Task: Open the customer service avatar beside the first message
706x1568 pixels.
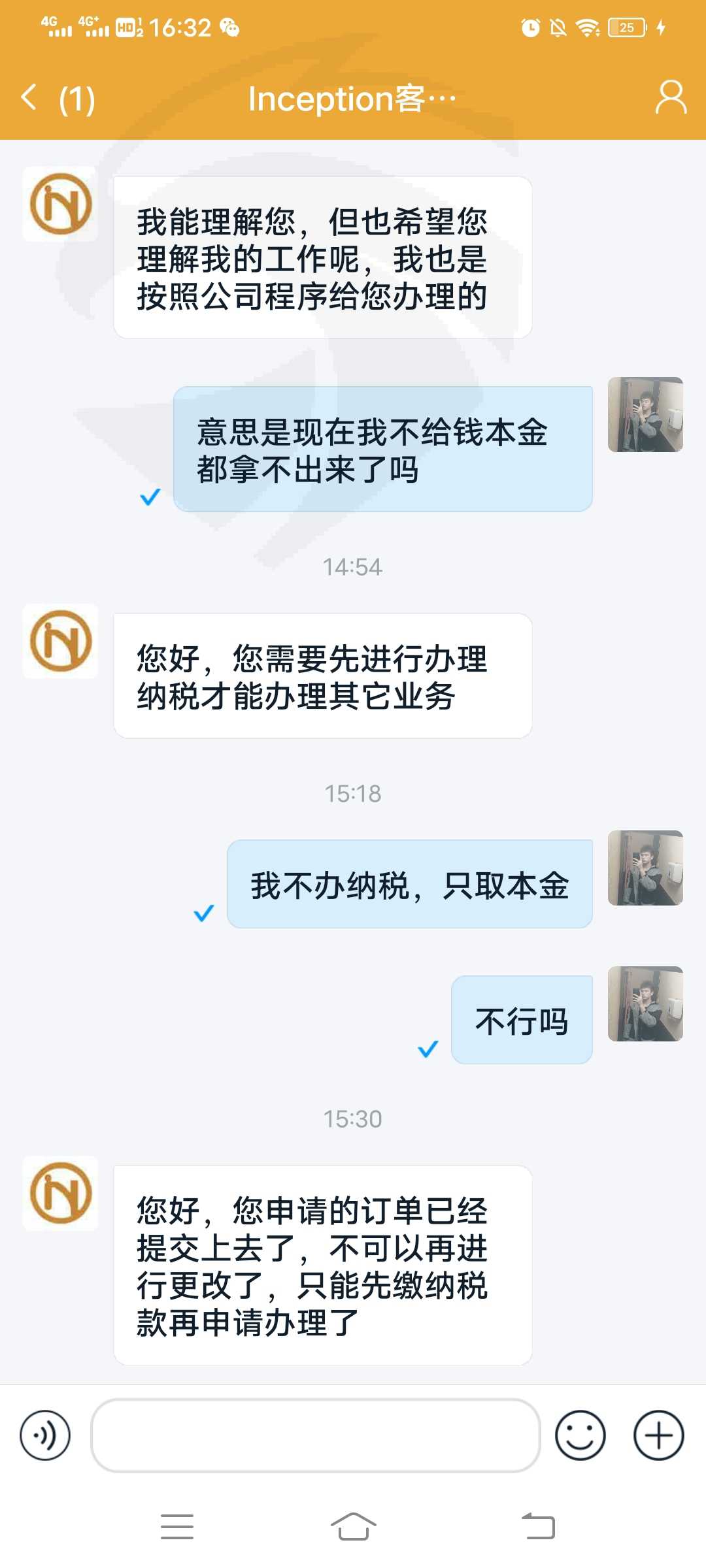Action: 60,204
